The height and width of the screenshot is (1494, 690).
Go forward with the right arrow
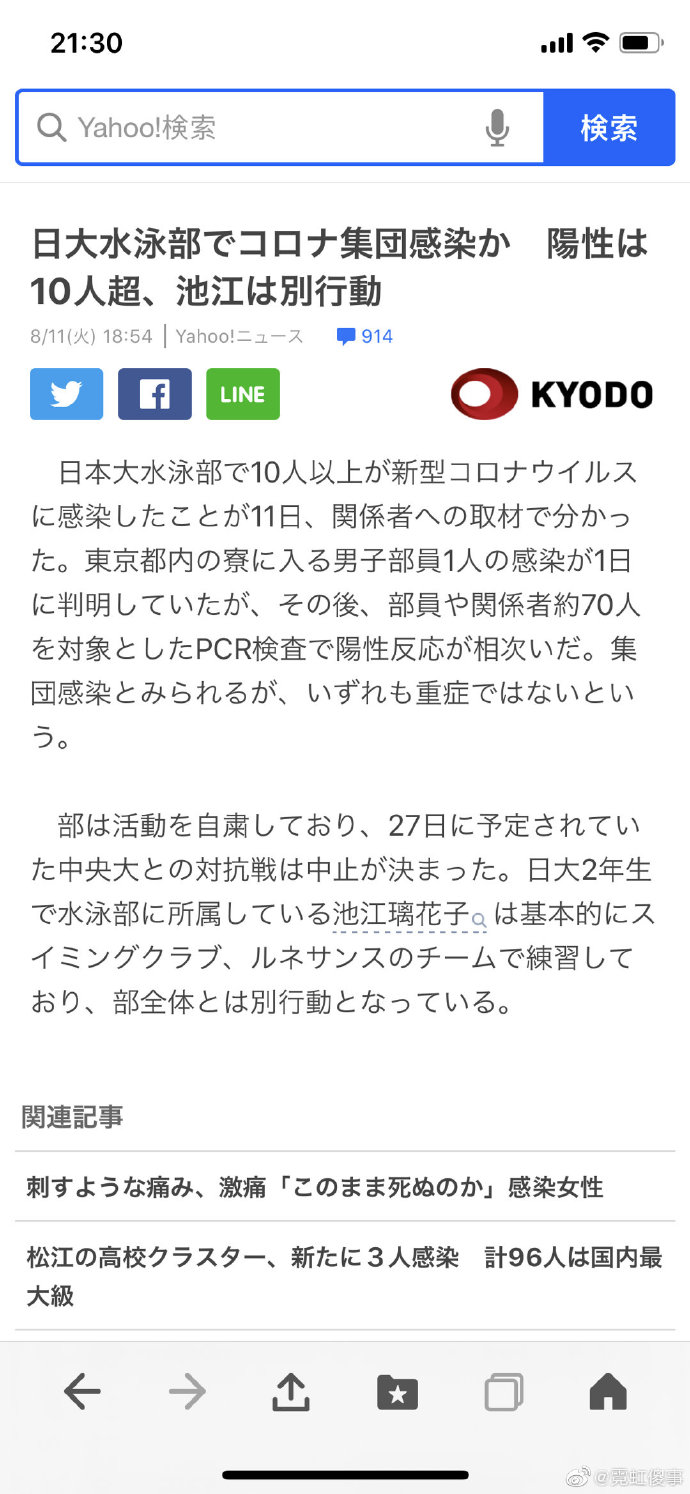[x=186, y=1391]
